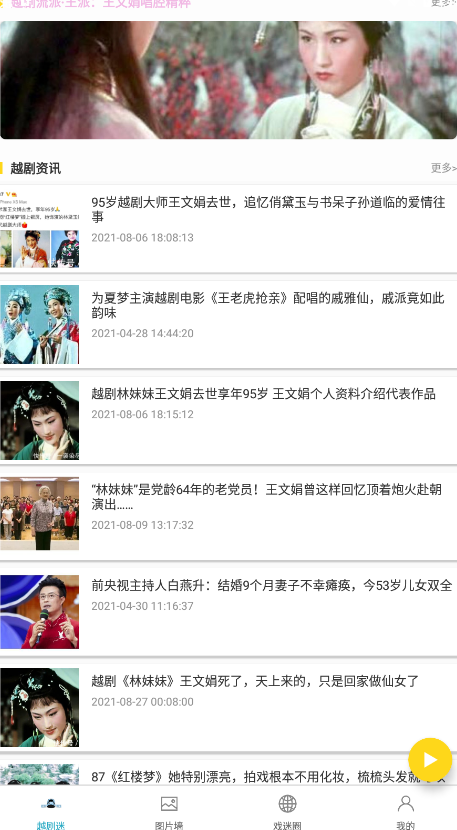This screenshot has width=457, height=830.
Task: Tap 更多 next to 越剧资讯
Action: coord(443,168)
